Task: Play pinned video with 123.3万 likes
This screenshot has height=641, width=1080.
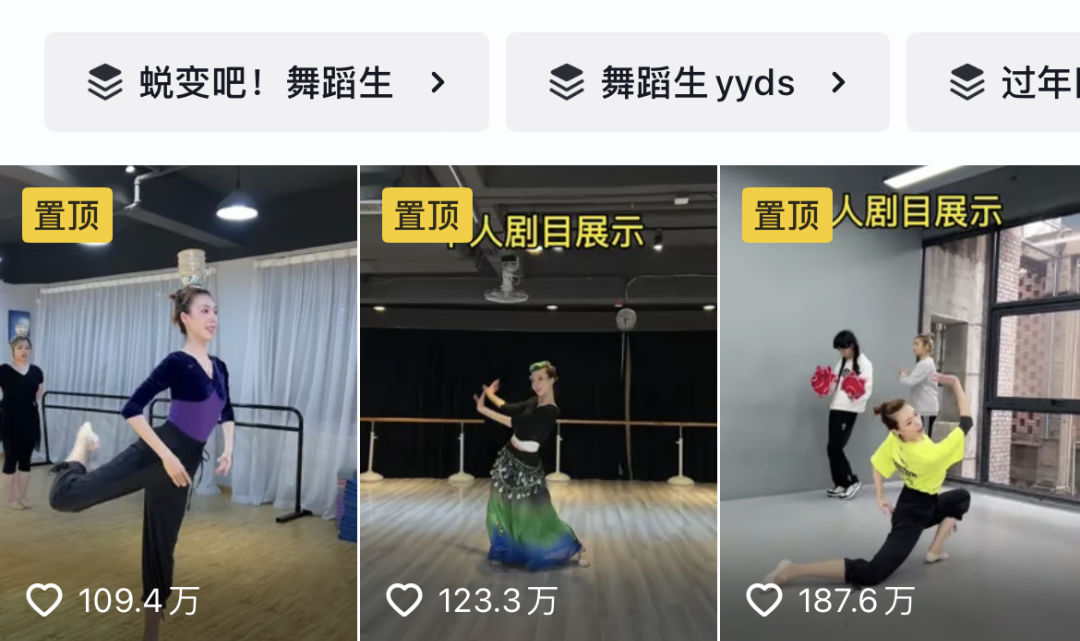Action: pos(538,400)
